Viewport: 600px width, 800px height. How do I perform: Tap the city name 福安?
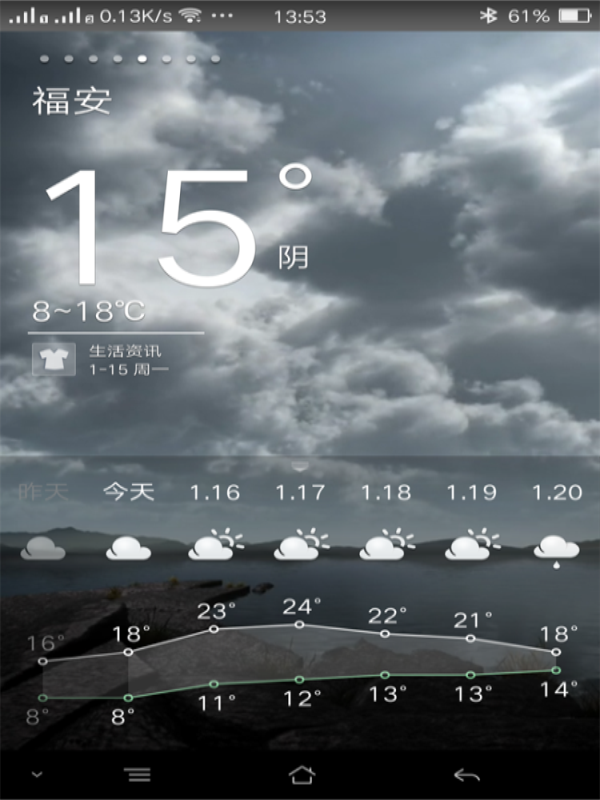(x=72, y=101)
